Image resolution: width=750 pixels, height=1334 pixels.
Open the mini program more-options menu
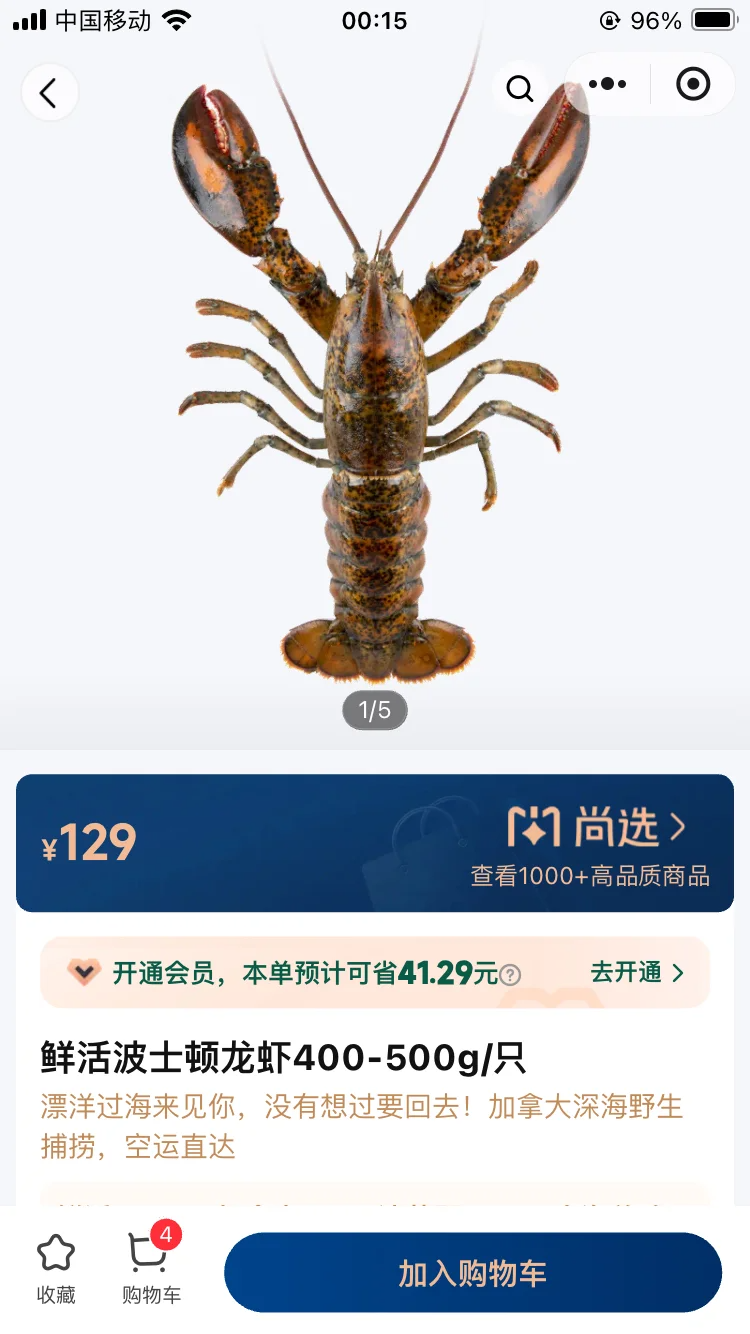608,85
